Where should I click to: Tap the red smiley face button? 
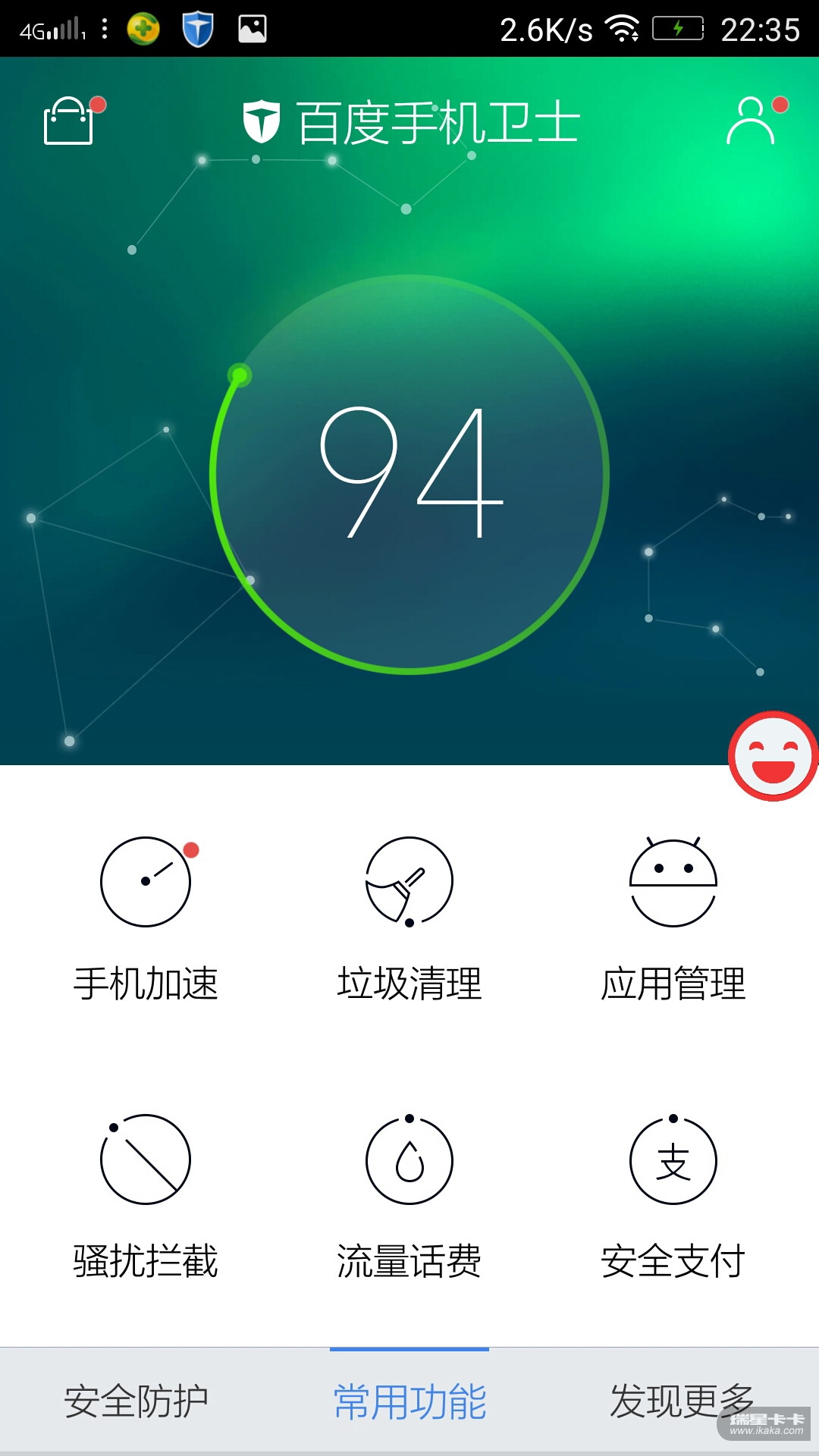tap(773, 756)
